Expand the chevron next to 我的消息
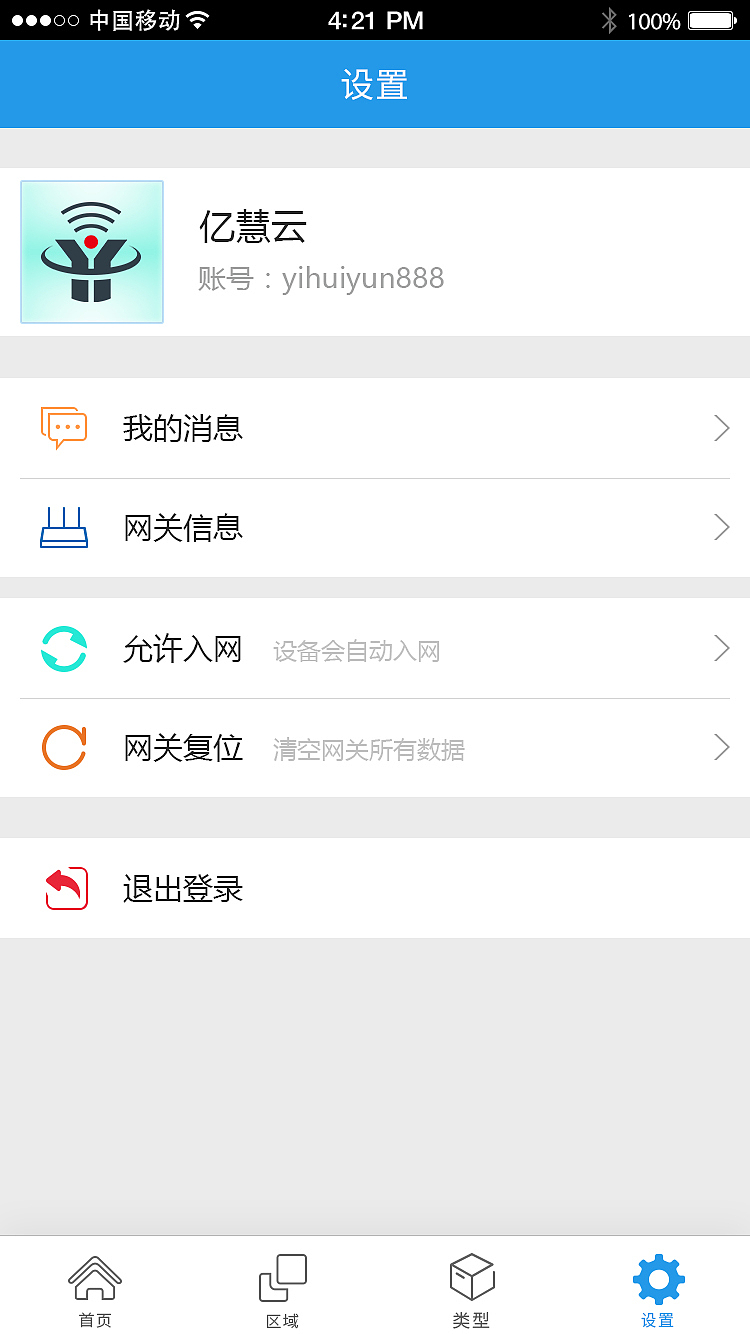The width and height of the screenshot is (750, 1334). [x=721, y=428]
